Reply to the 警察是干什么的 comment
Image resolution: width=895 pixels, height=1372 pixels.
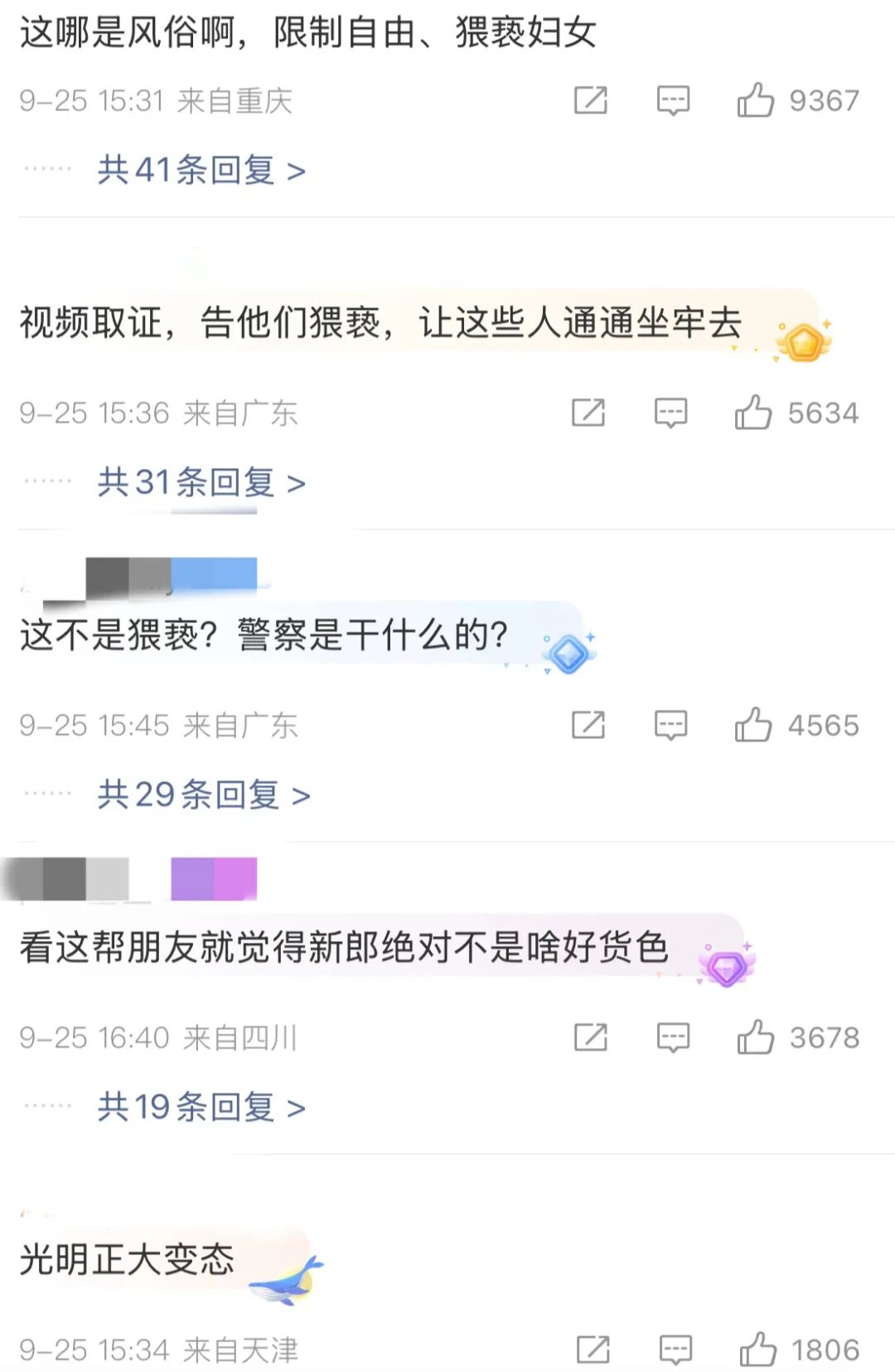pyautogui.click(x=670, y=725)
